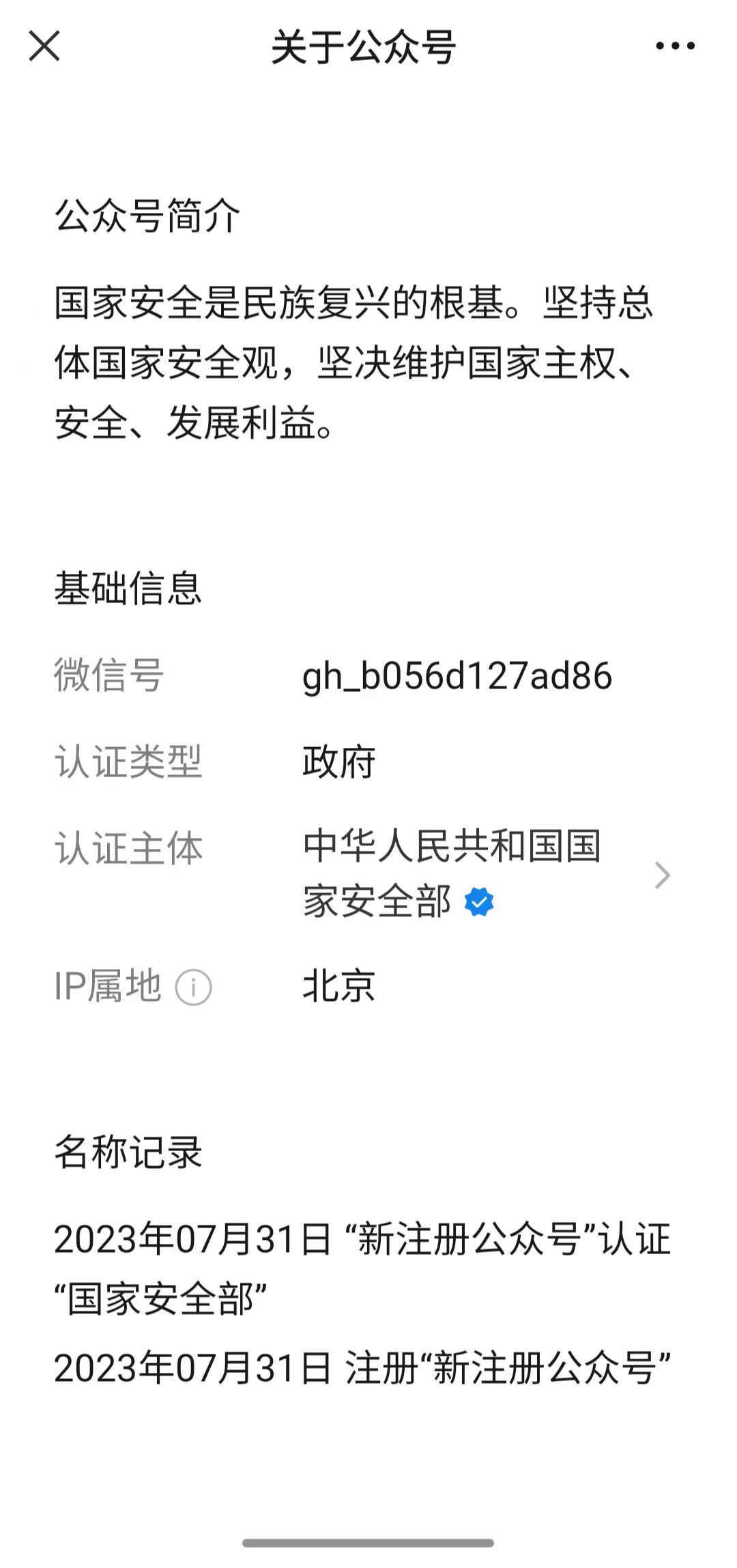The height and width of the screenshot is (1568, 737).
Task: Open the three-dot more options menu
Action: click(675, 46)
